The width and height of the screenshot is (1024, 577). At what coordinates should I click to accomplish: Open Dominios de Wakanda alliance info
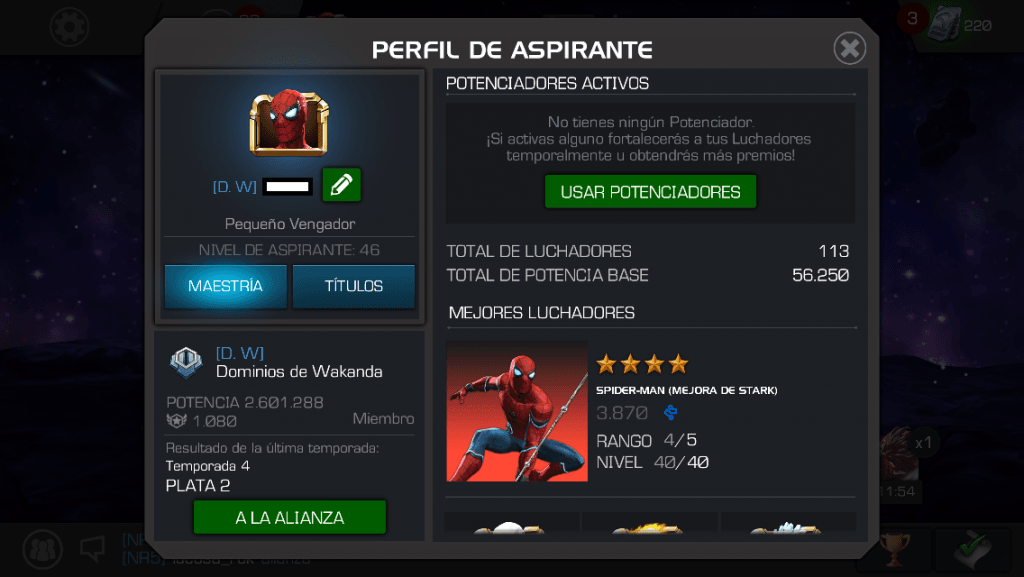point(298,372)
